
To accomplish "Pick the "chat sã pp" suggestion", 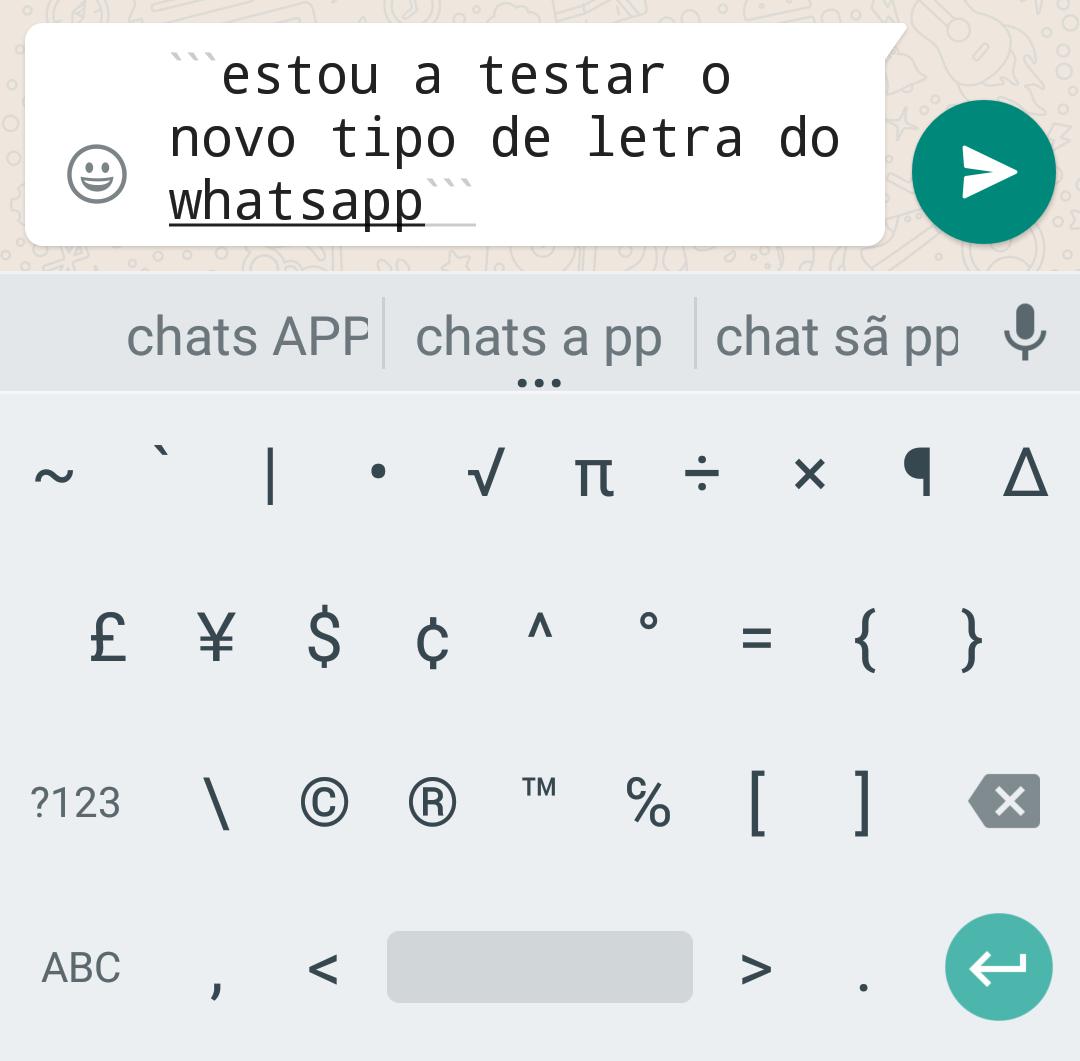I will (837, 336).
